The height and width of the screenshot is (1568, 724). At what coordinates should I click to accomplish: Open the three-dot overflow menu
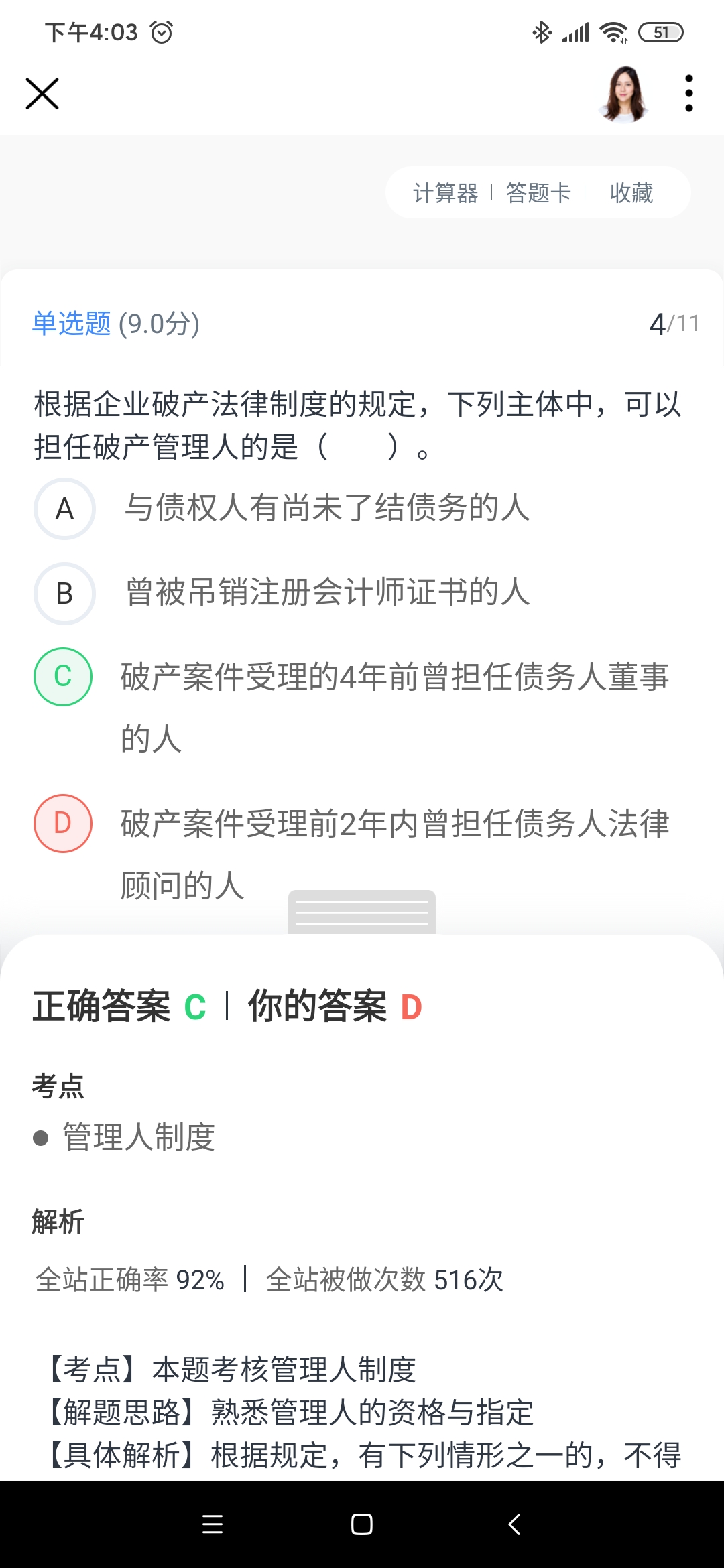pos(688,93)
